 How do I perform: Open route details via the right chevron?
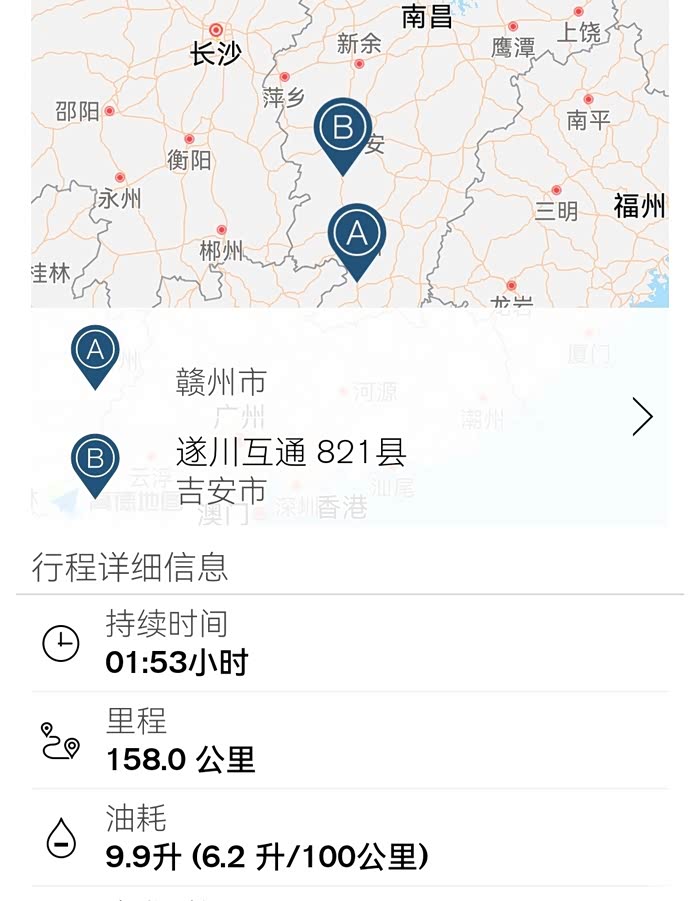642,417
